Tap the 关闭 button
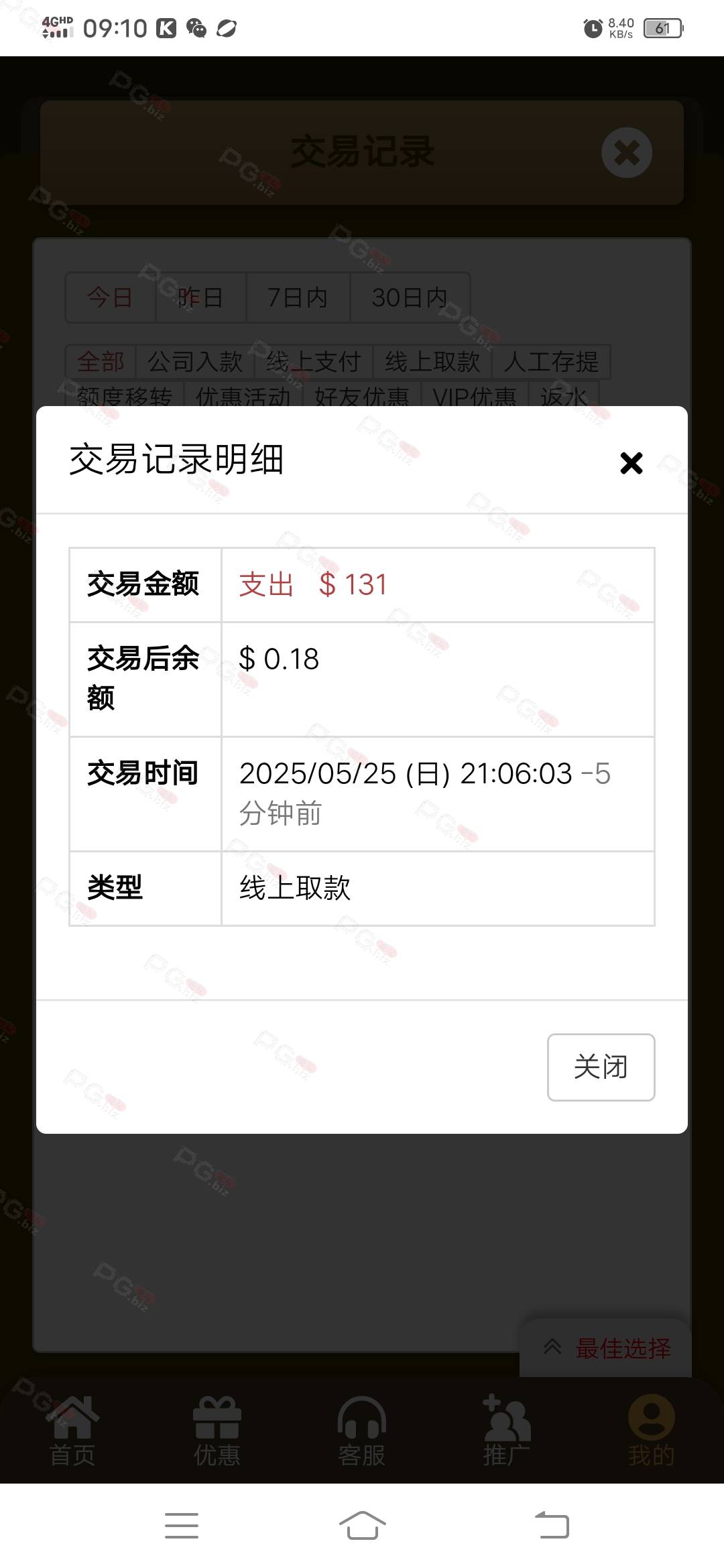The height and width of the screenshot is (1568, 724). (x=601, y=1067)
